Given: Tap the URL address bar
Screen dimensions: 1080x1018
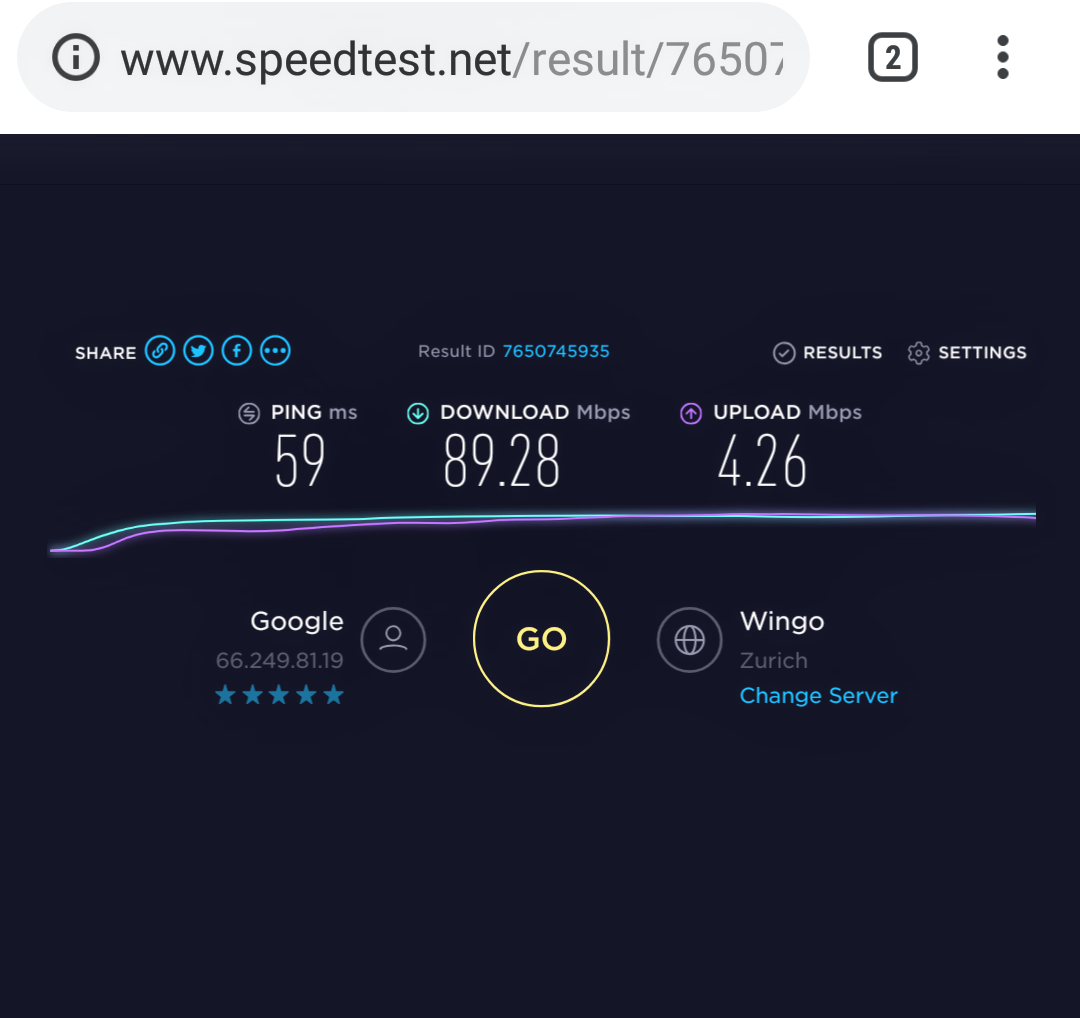Looking at the screenshot, I should (450, 60).
